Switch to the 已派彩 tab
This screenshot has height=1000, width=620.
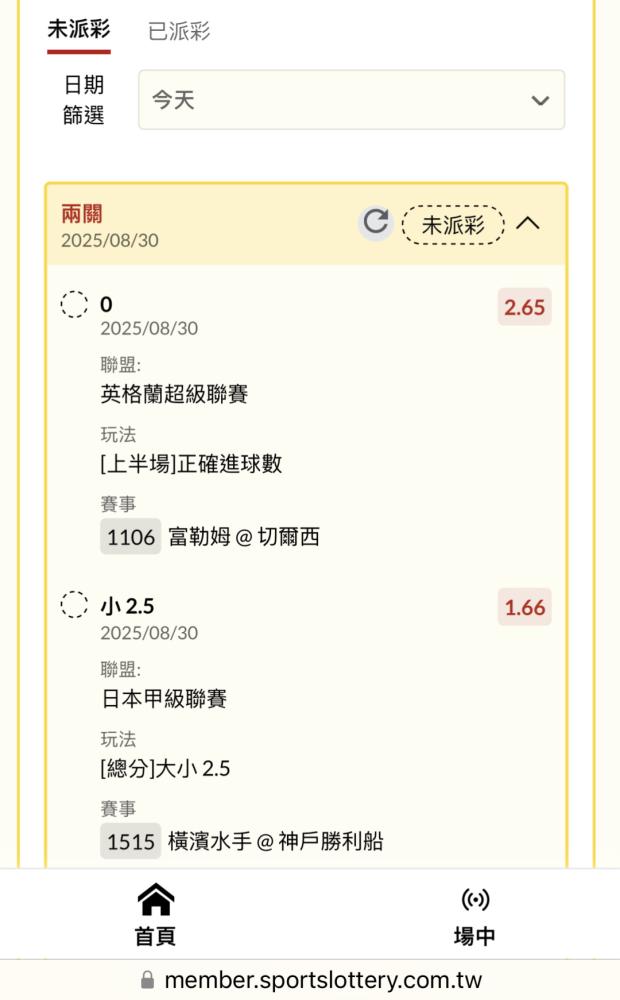(179, 31)
